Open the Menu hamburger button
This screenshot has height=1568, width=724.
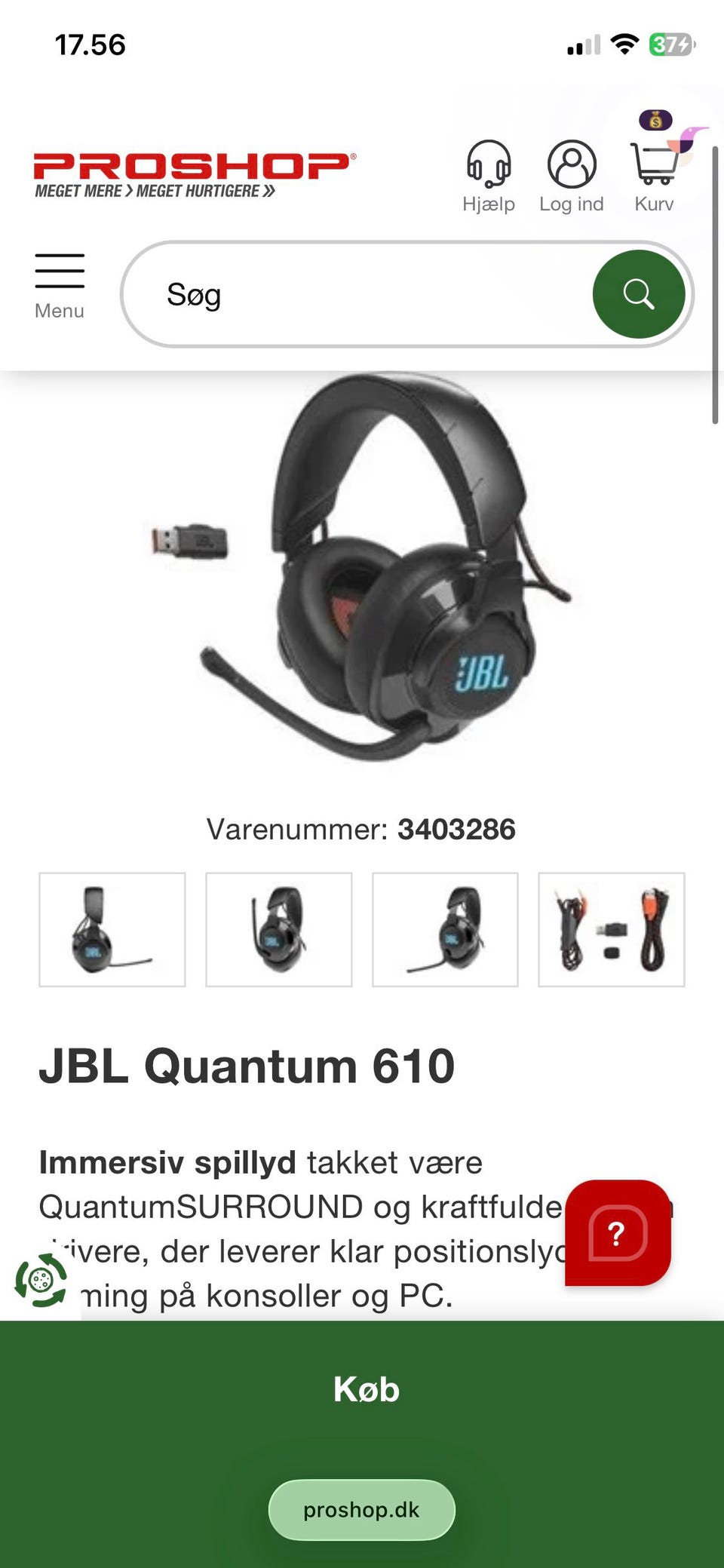click(60, 285)
